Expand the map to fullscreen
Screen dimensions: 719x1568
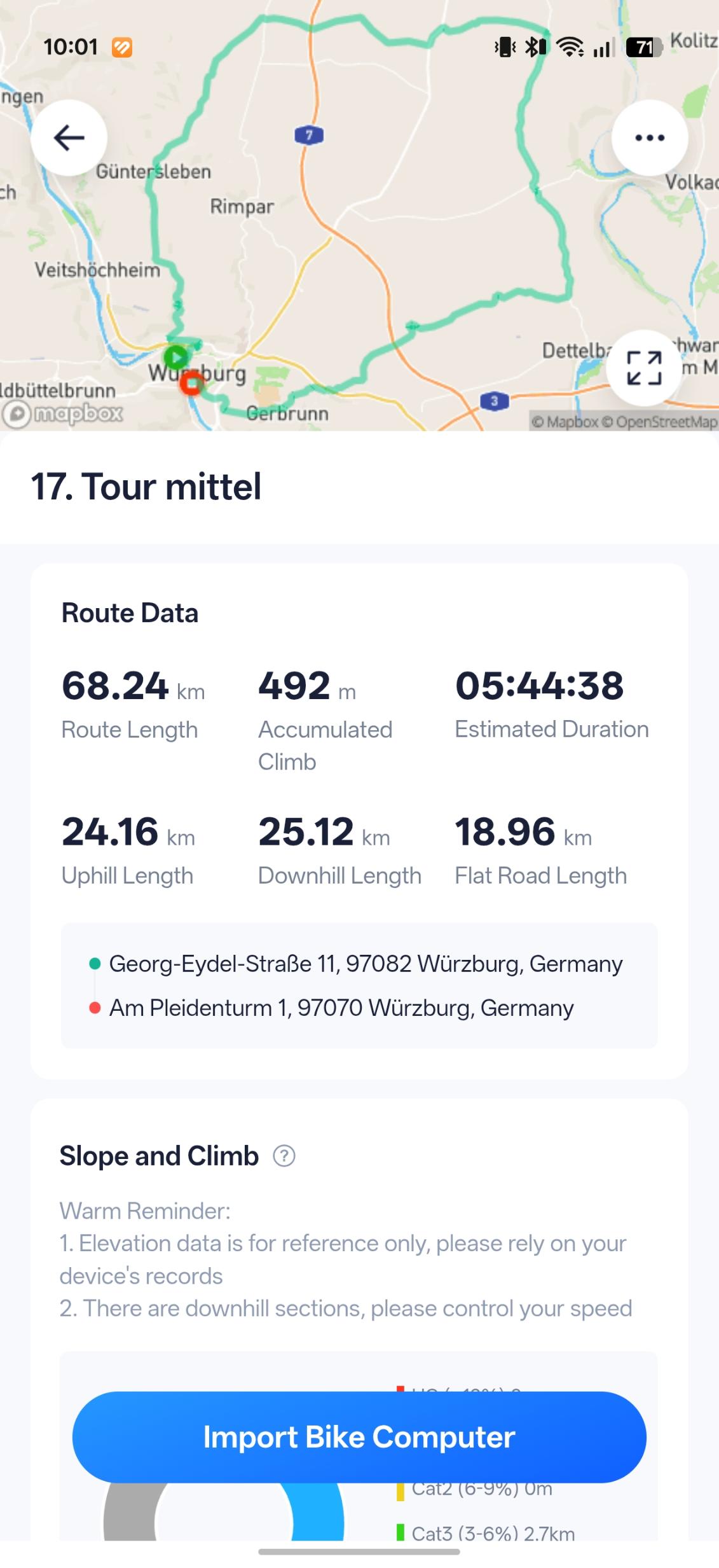point(644,368)
